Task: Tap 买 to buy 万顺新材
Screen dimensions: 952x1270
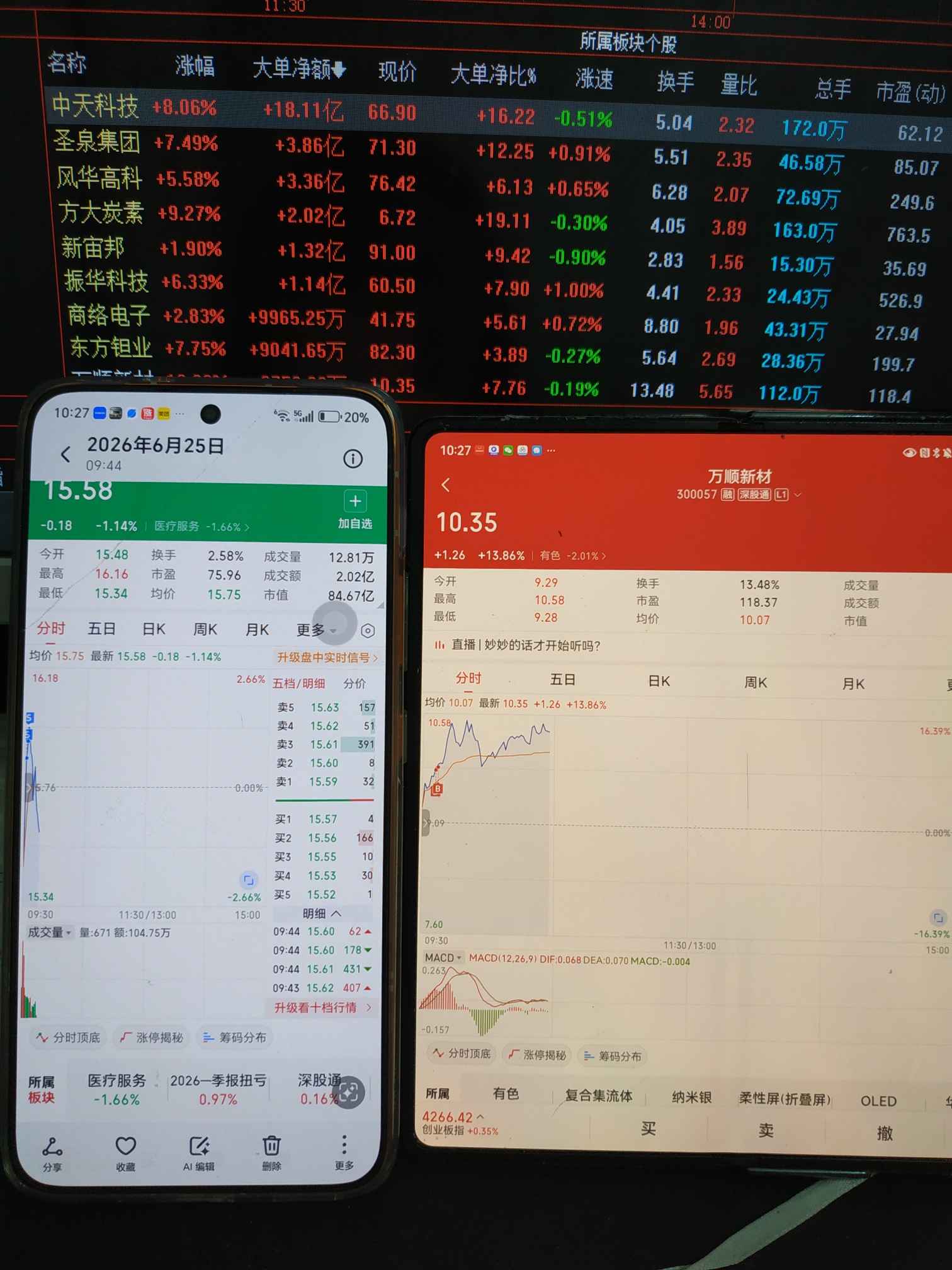Action: [x=649, y=1128]
